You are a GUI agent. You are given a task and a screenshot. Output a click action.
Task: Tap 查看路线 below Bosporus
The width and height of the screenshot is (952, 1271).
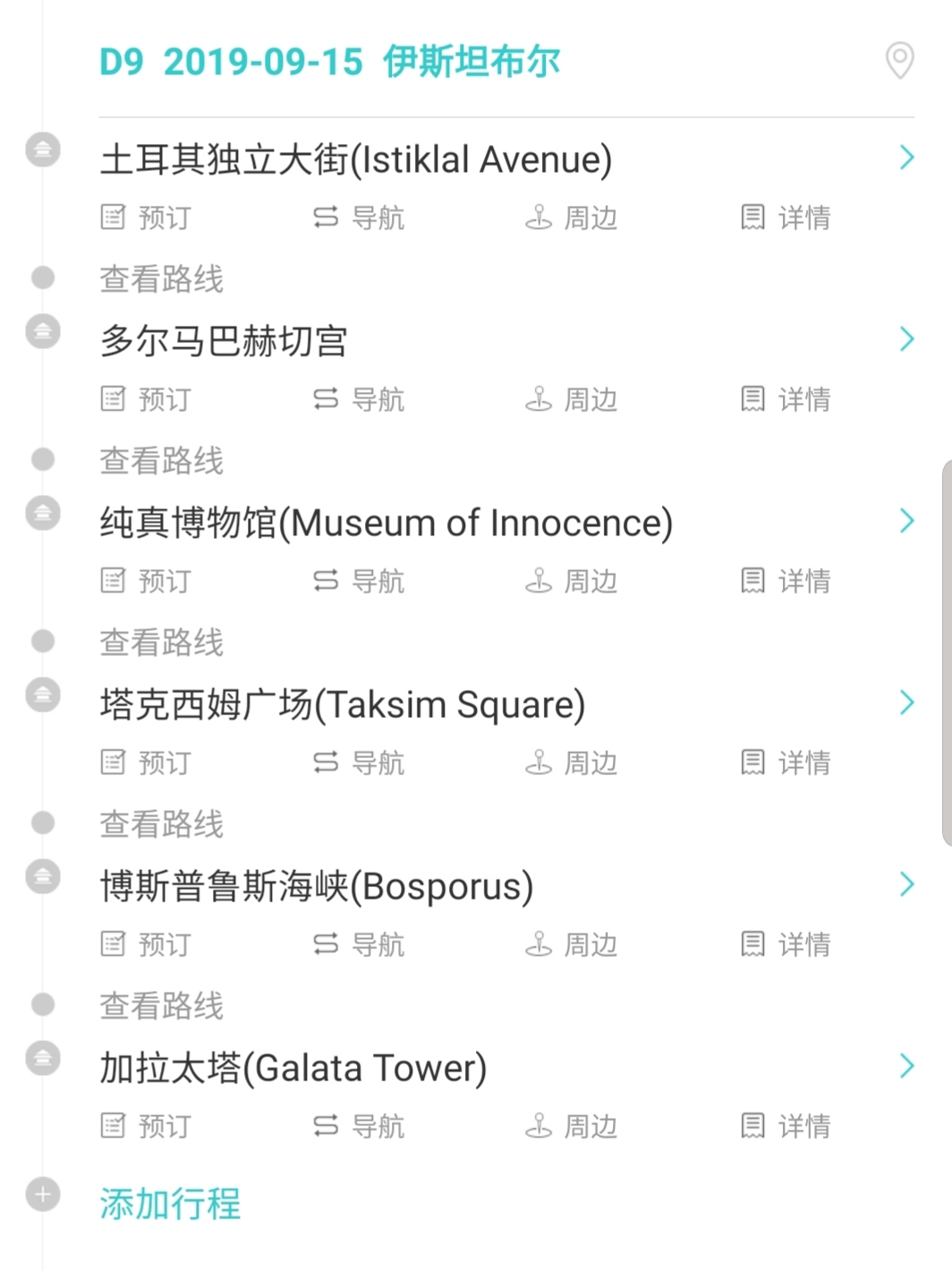(x=161, y=1005)
